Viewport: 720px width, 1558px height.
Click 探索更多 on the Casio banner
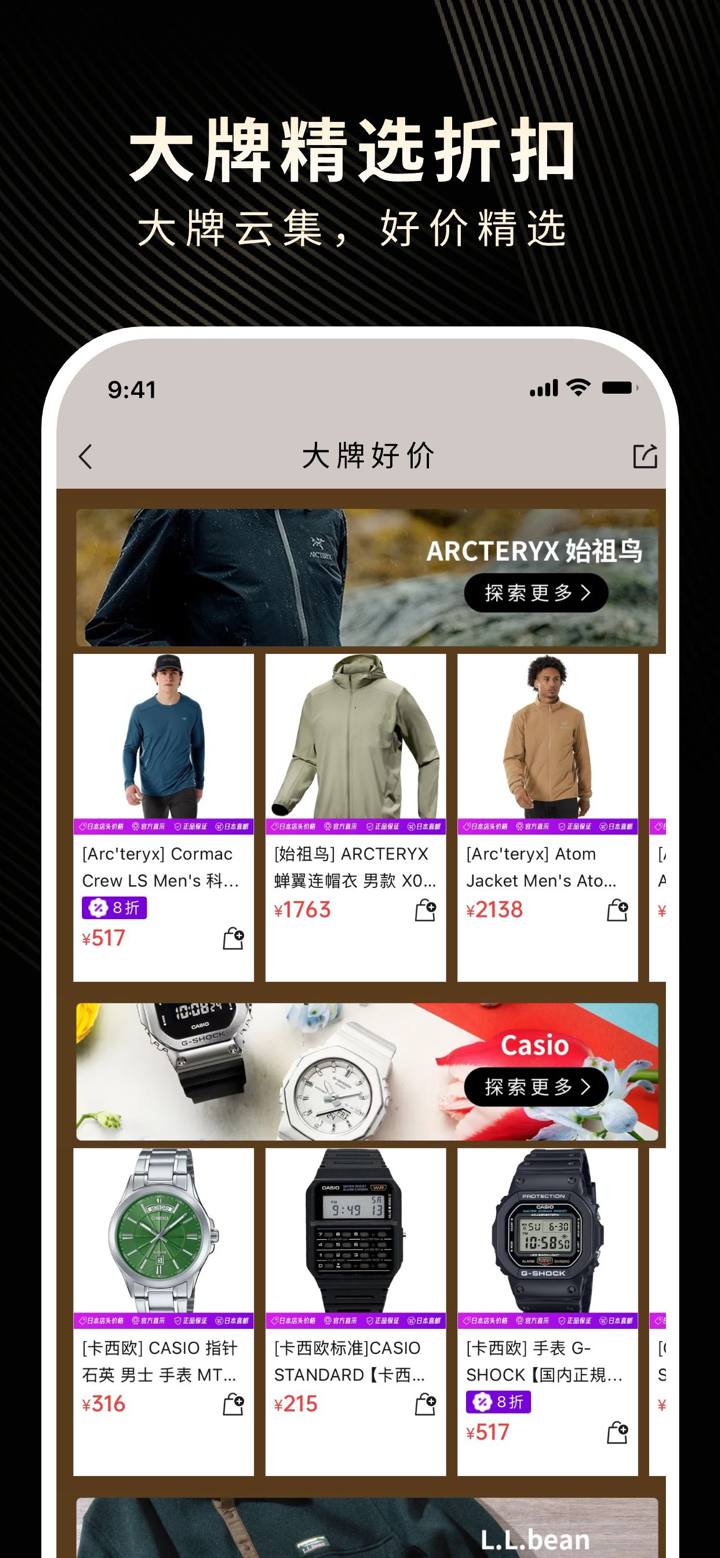[x=536, y=1086]
